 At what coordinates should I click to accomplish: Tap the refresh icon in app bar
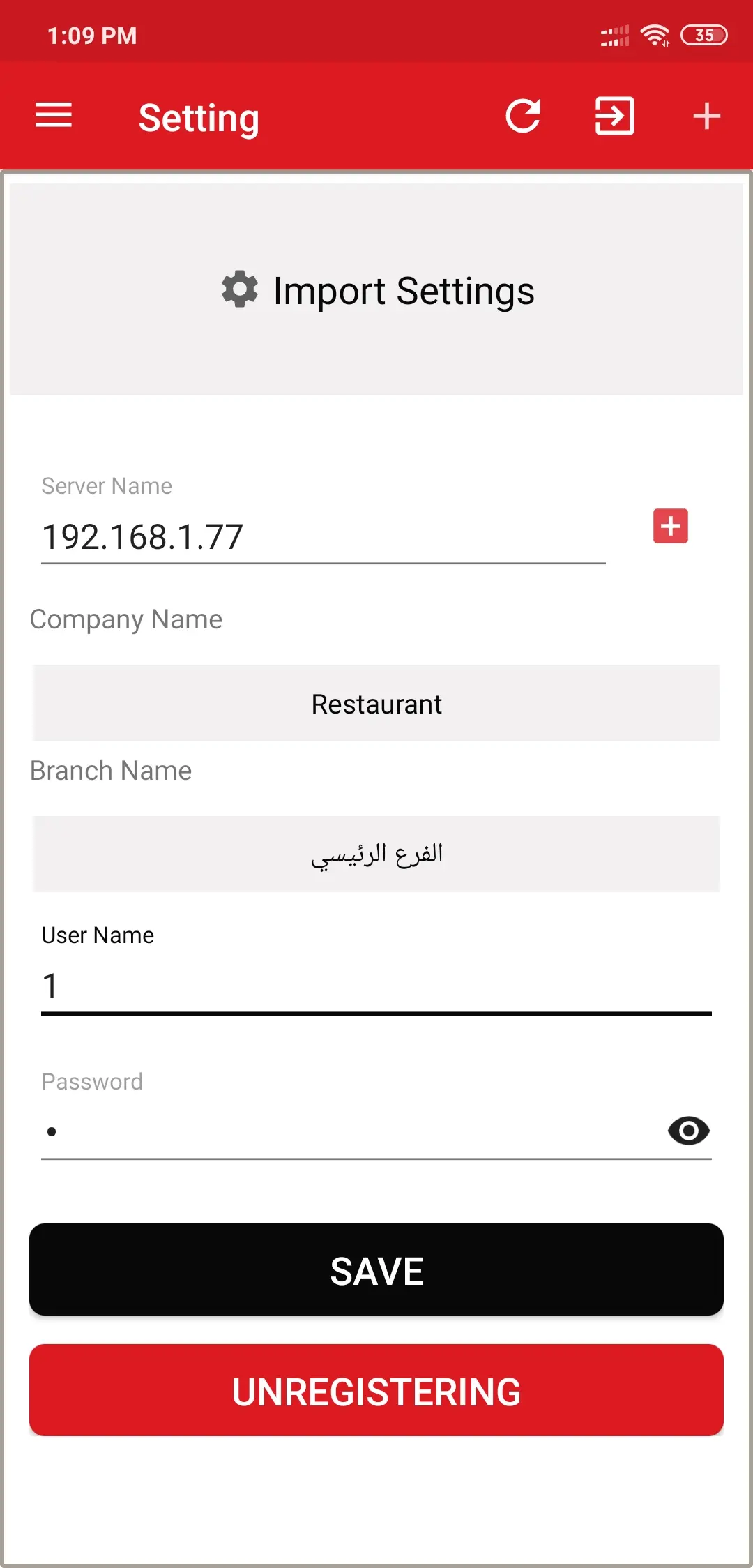pyautogui.click(x=523, y=116)
